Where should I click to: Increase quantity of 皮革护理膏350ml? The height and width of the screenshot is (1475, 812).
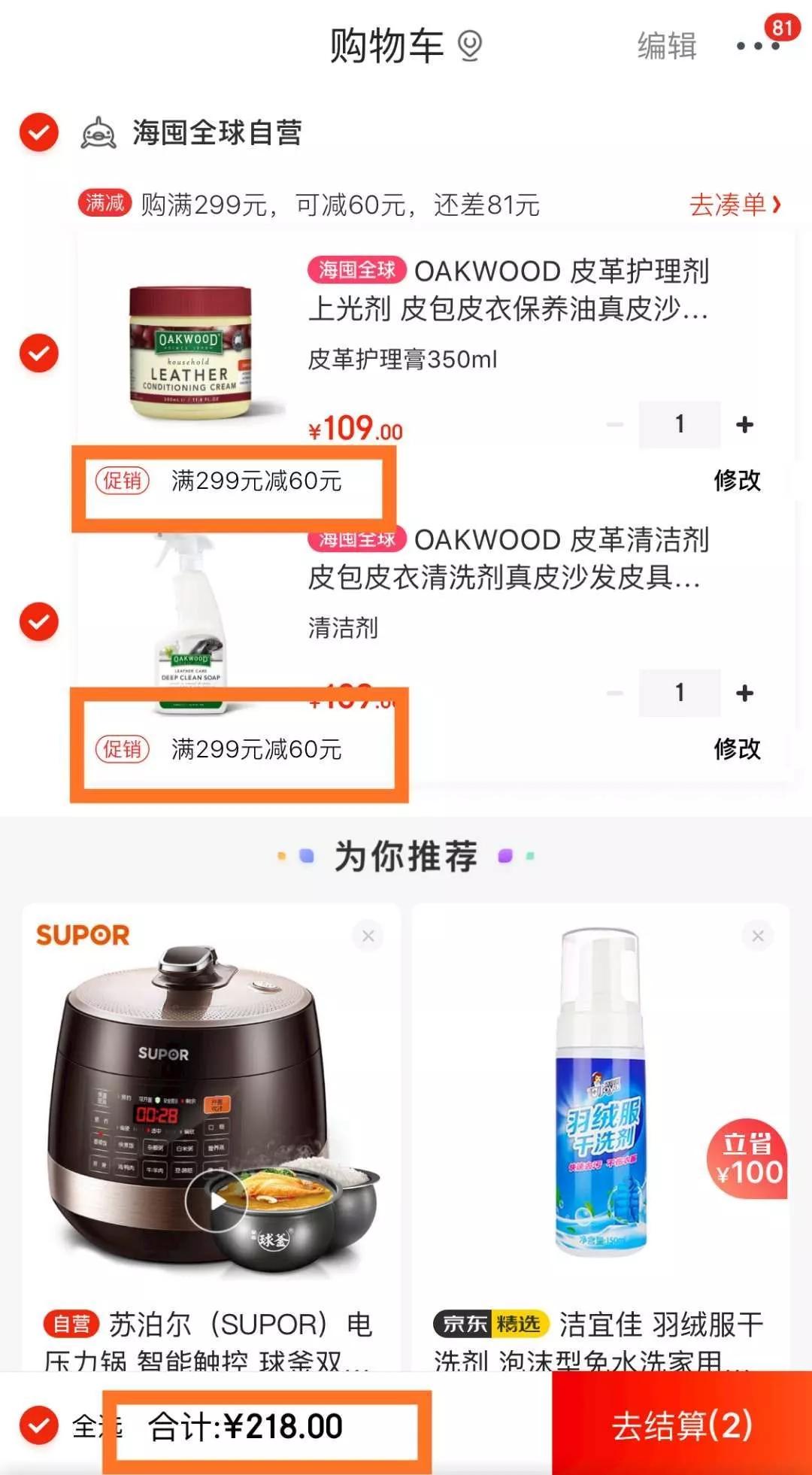tap(744, 425)
